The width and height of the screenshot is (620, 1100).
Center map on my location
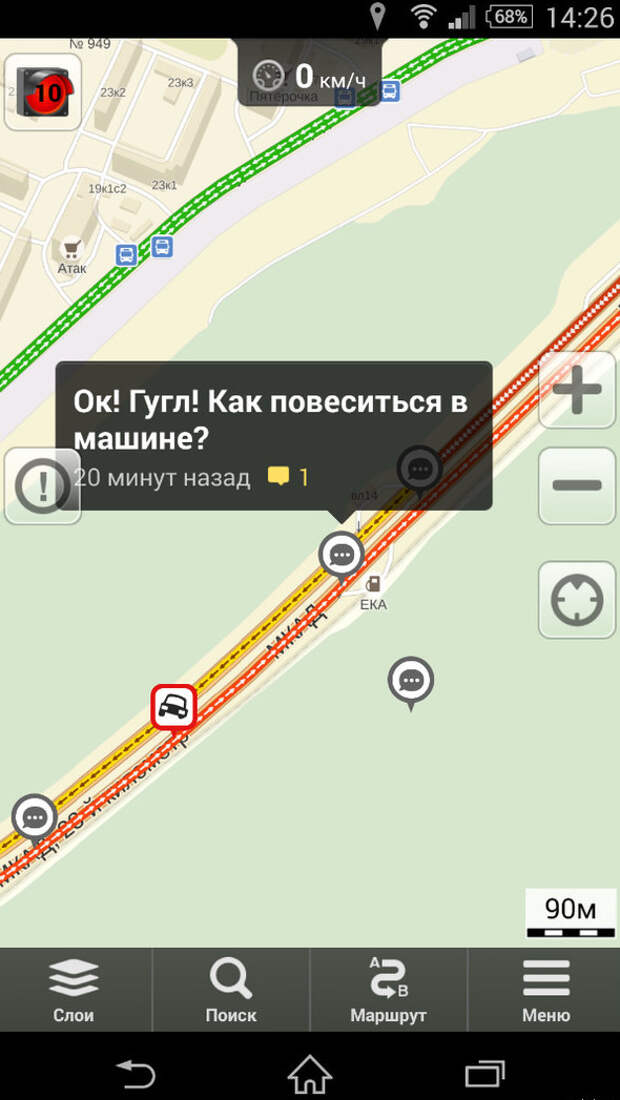[x=577, y=600]
